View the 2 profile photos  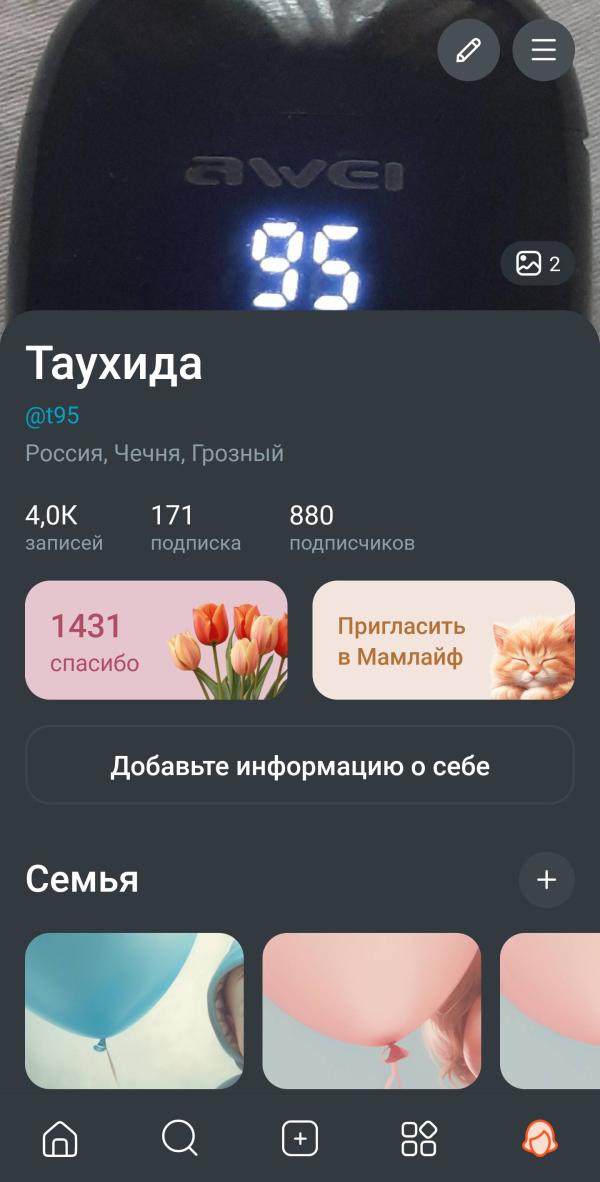pos(537,264)
